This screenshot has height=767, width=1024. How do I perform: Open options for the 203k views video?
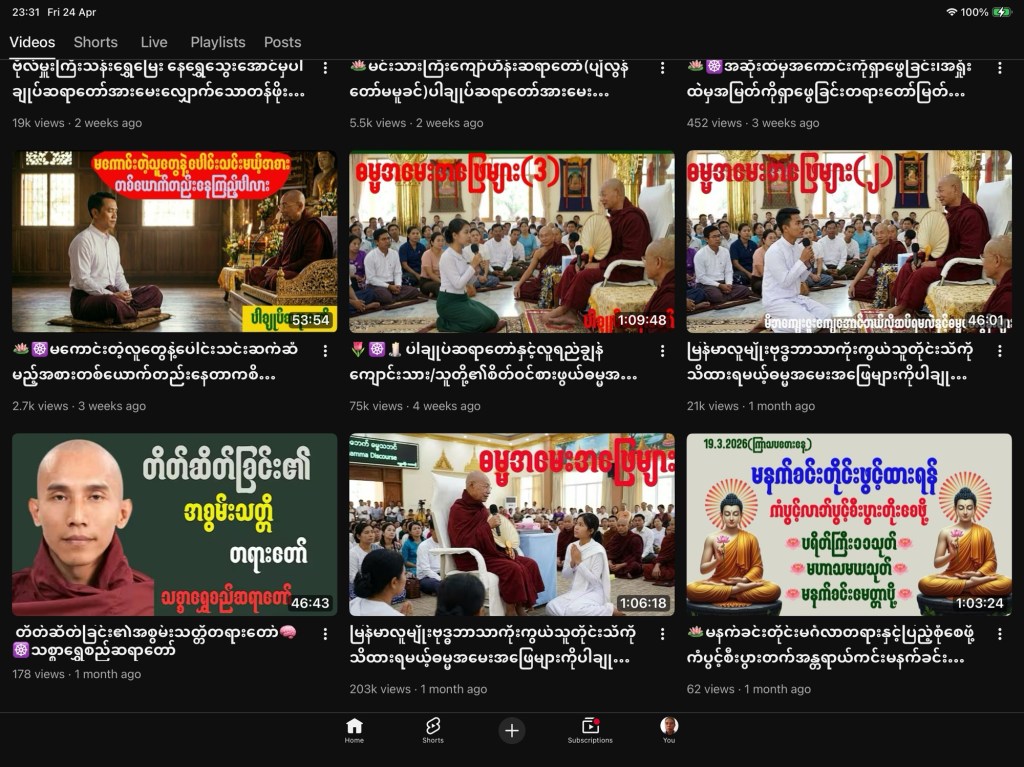pos(662,634)
